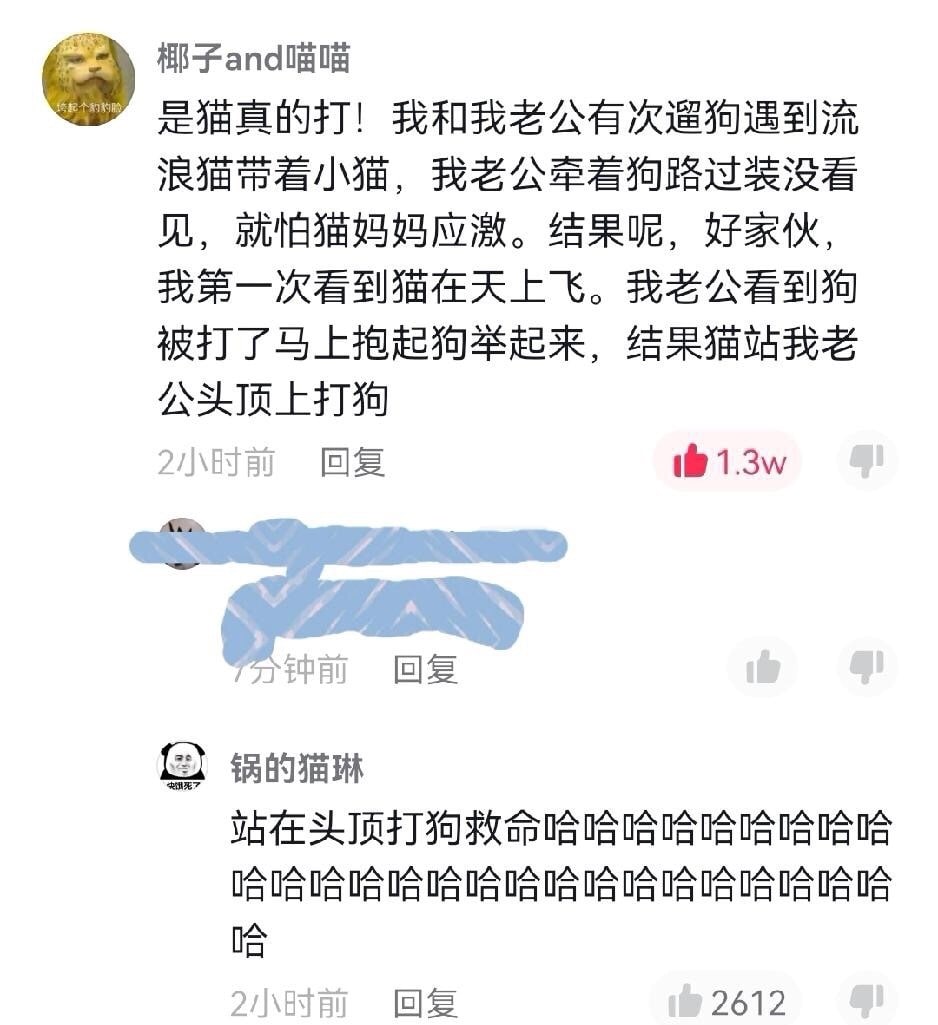Viewport: 938px width, 1025px height.
Task: Dislike 椰子and喵喵's comment
Action: tap(866, 461)
